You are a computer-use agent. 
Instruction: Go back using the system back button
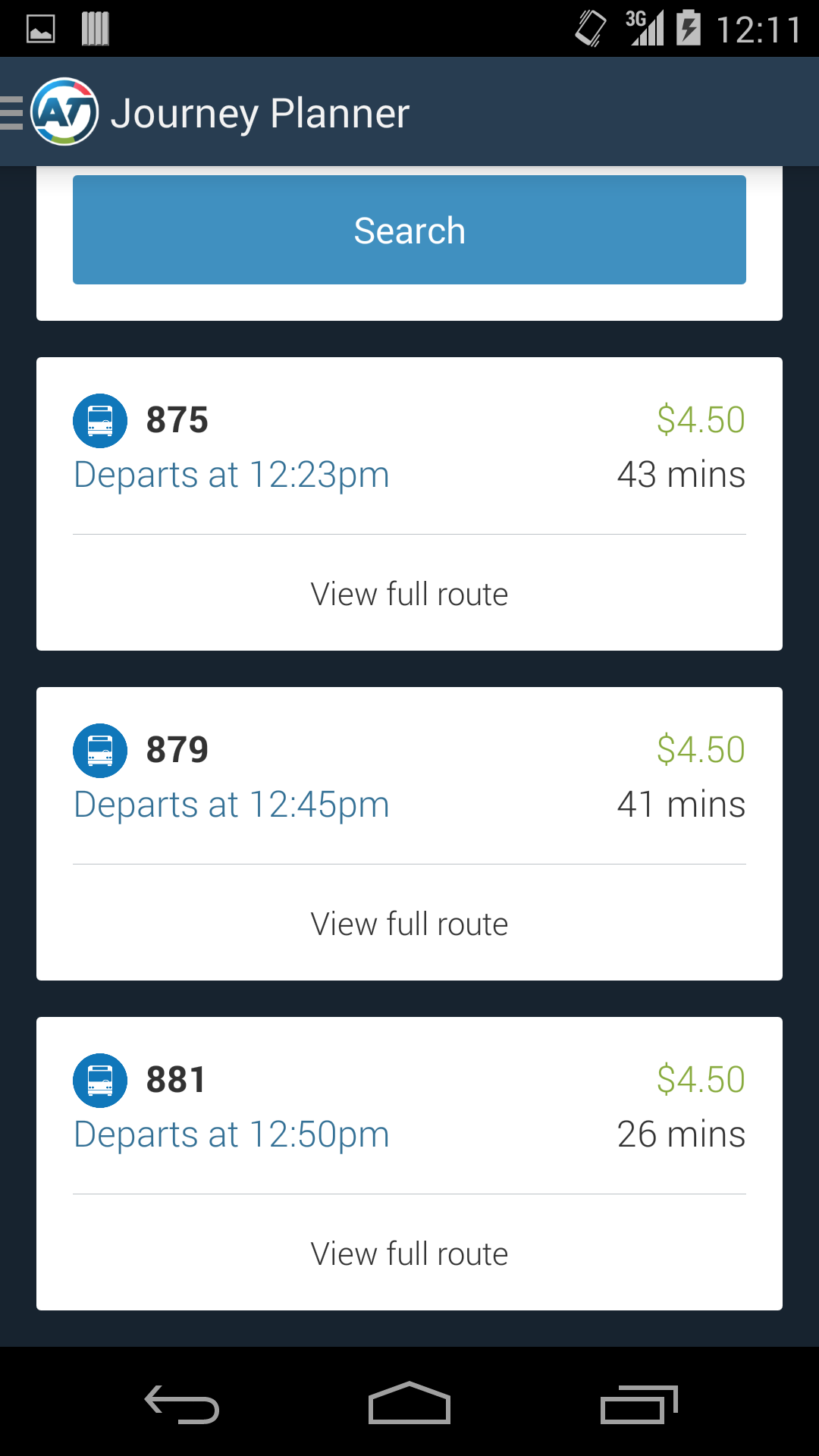(x=182, y=1404)
